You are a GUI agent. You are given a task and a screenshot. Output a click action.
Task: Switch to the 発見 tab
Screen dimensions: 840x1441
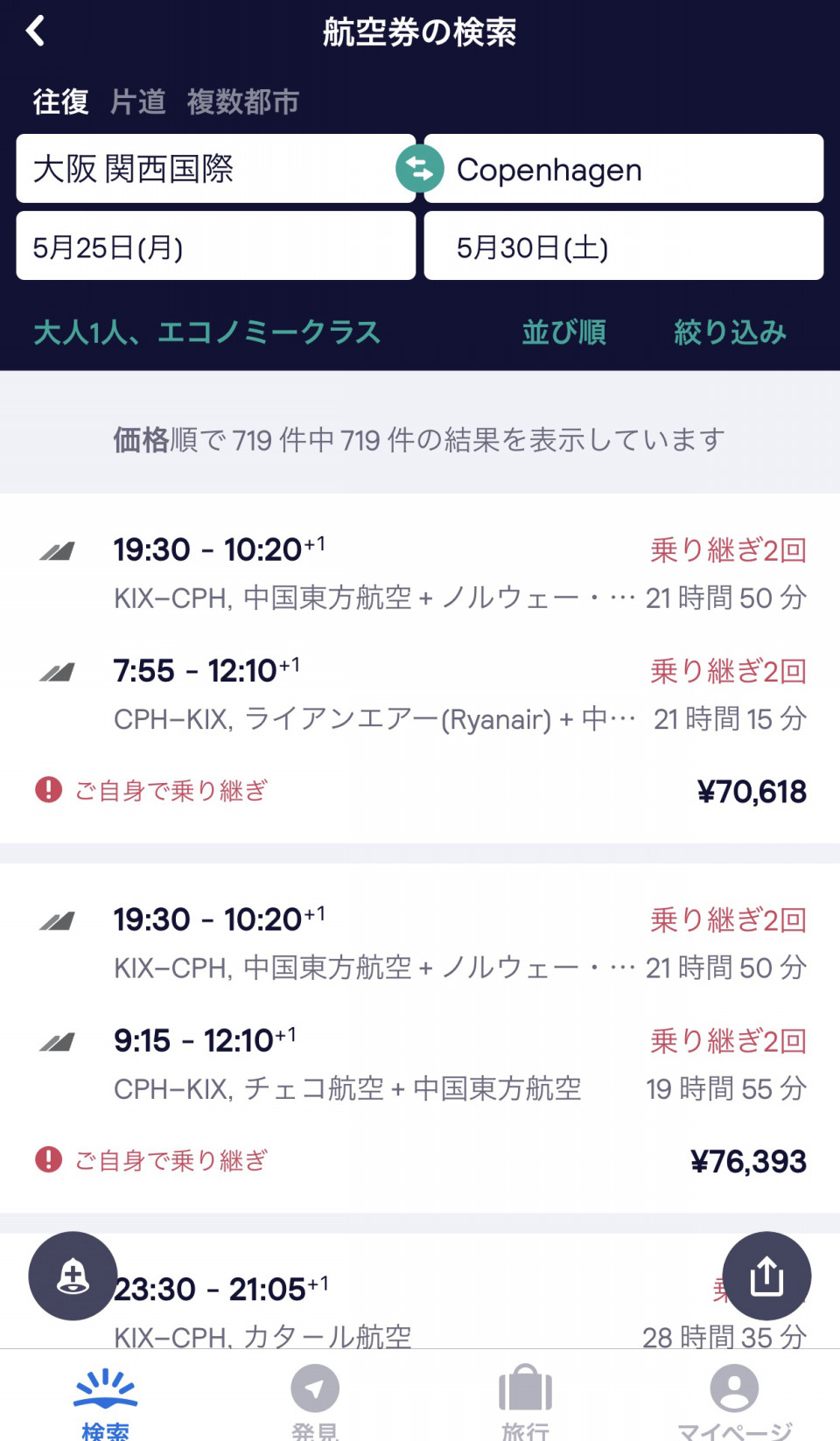point(315,1400)
